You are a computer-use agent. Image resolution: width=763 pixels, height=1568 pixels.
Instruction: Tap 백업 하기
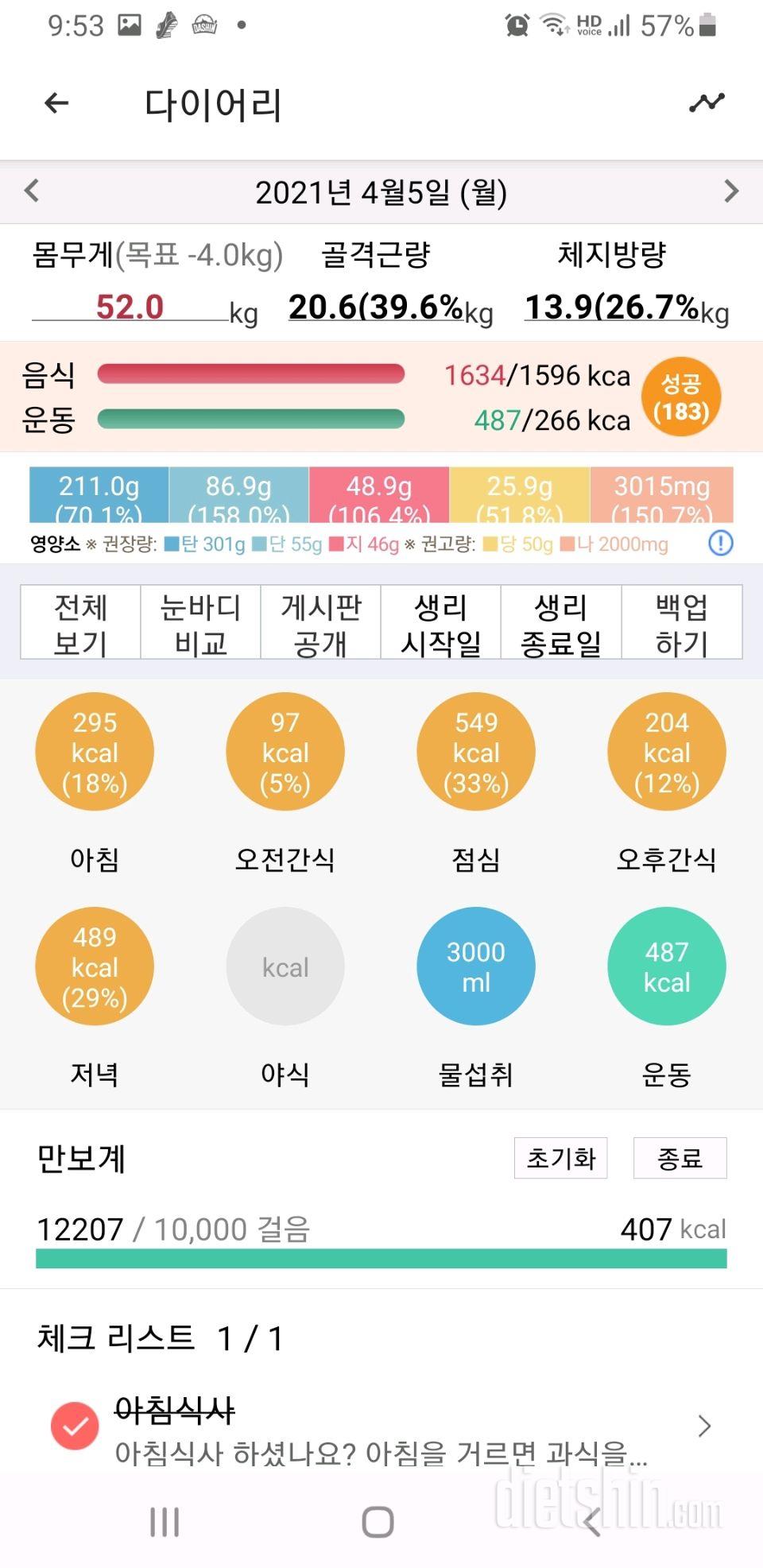[681, 623]
